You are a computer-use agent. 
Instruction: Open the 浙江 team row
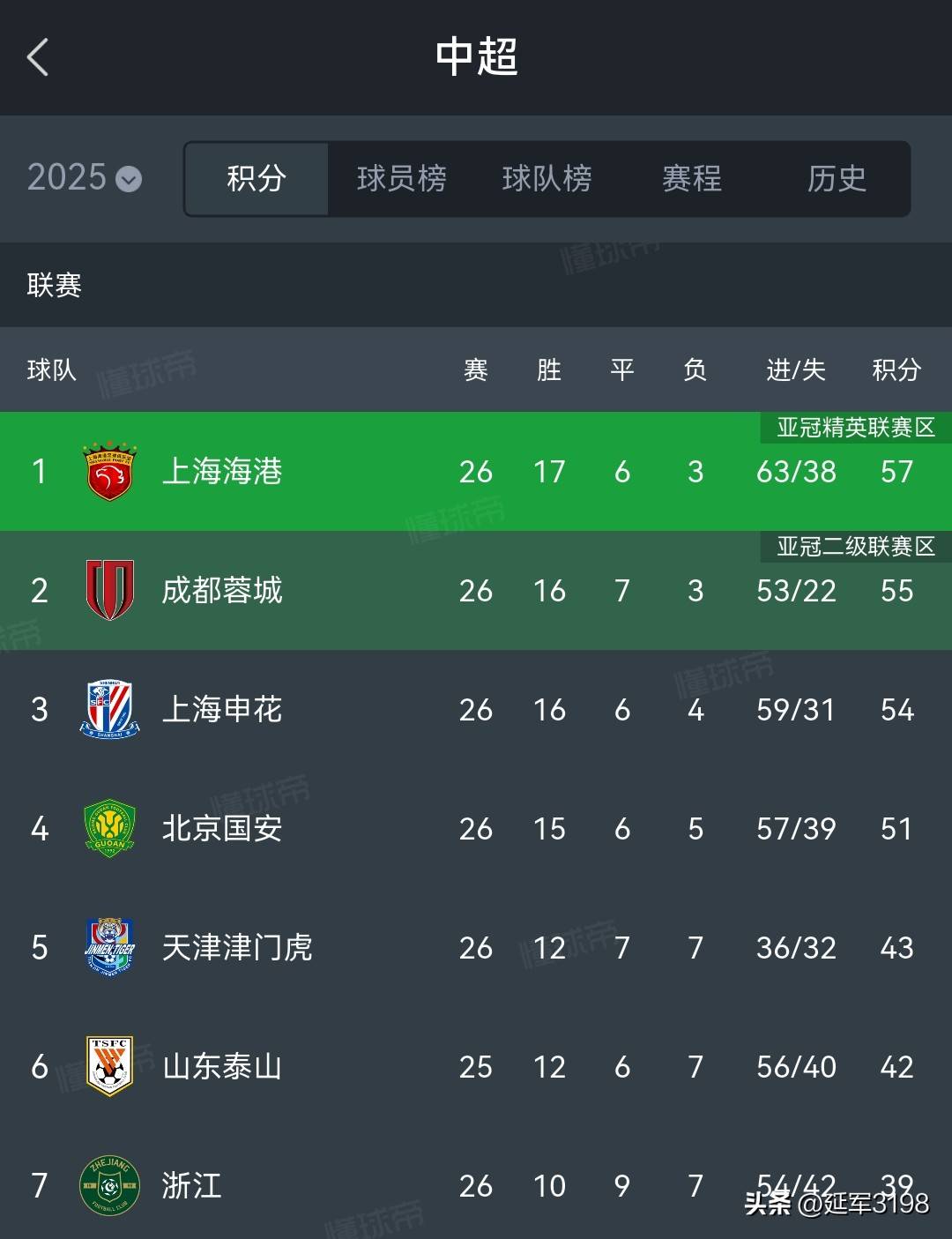tap(476, 1183)
